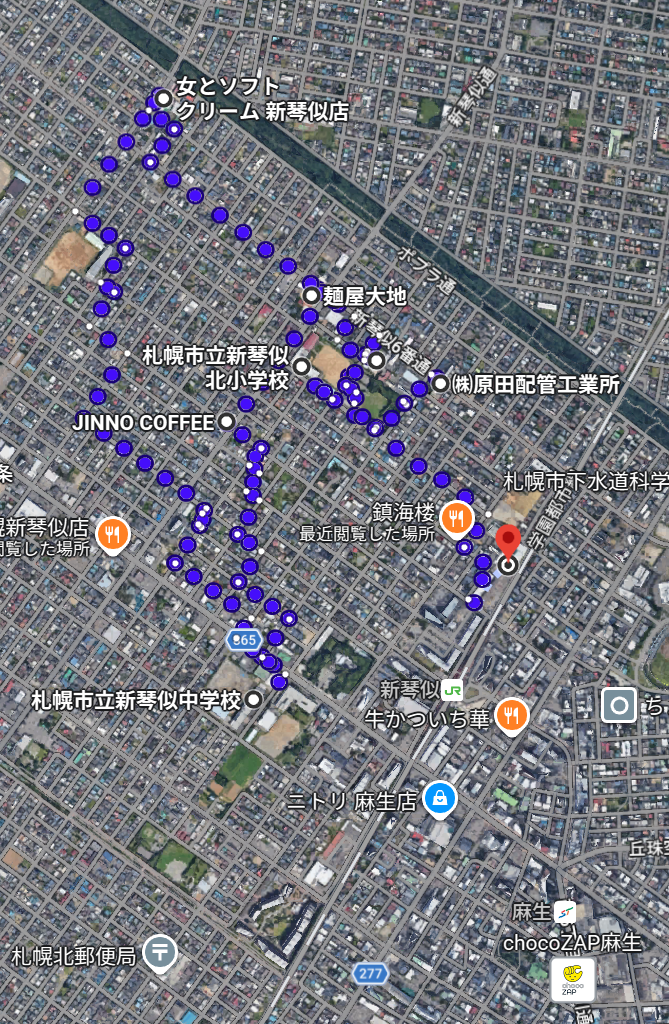Screen dimensions: 669x1024
Task: Open 女とソフトクリーム 新琴似店 place marker
Action: (x=162, y=98)
